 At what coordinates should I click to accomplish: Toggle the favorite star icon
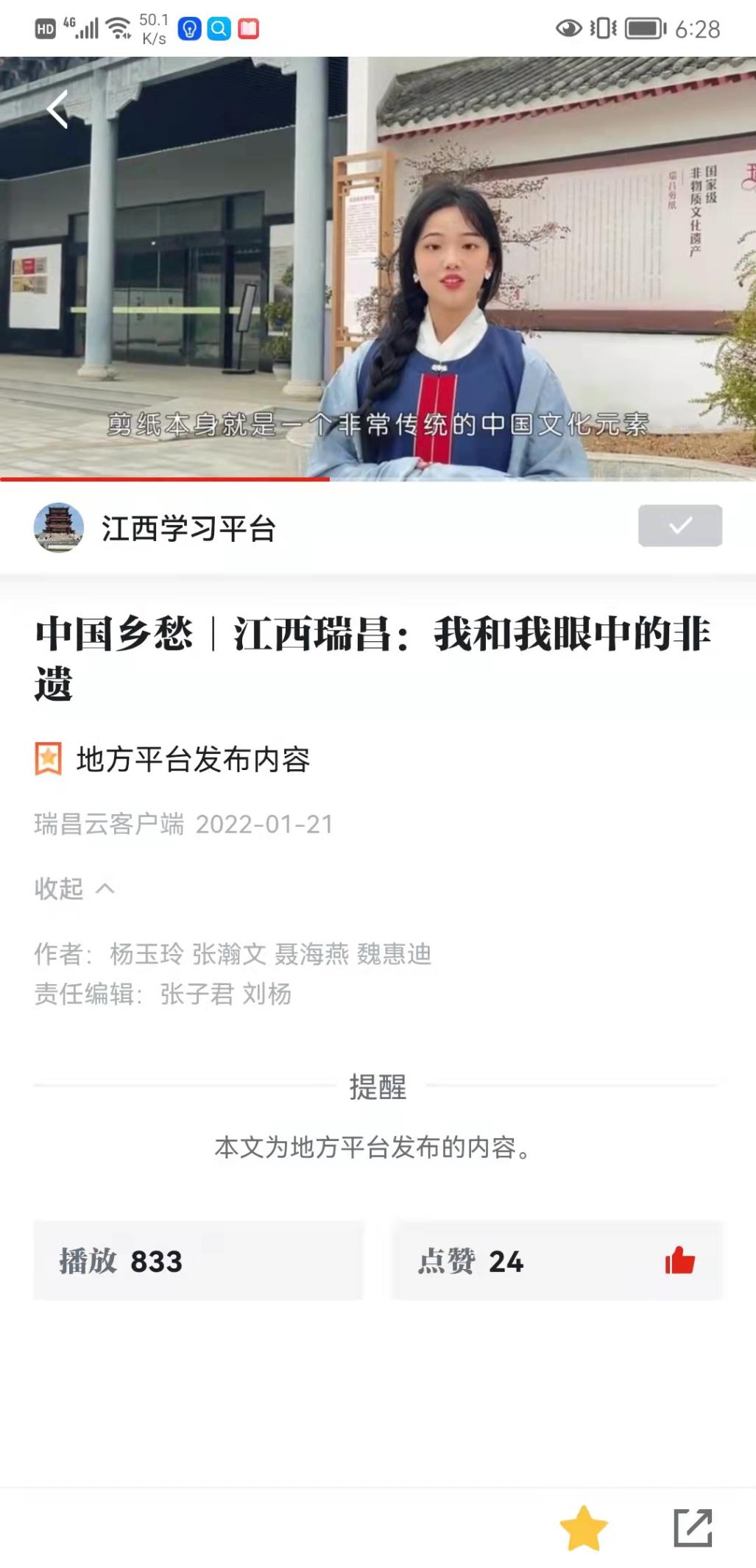[584, 1528]
